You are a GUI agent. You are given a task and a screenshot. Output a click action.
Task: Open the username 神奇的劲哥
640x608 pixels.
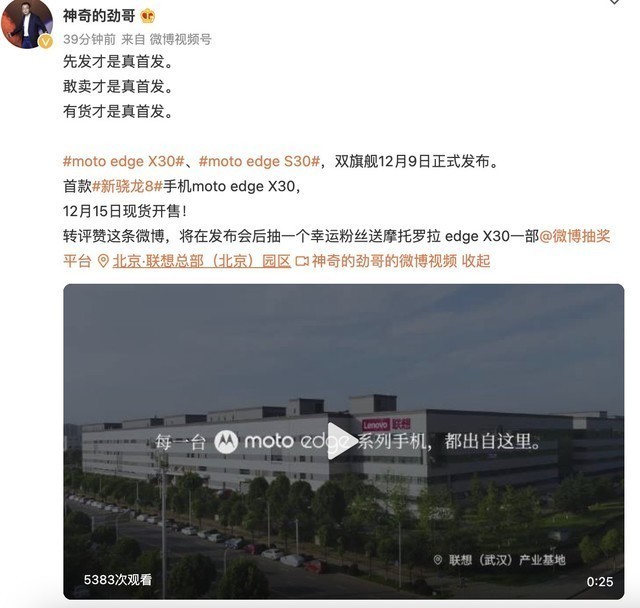coord(98,15)
